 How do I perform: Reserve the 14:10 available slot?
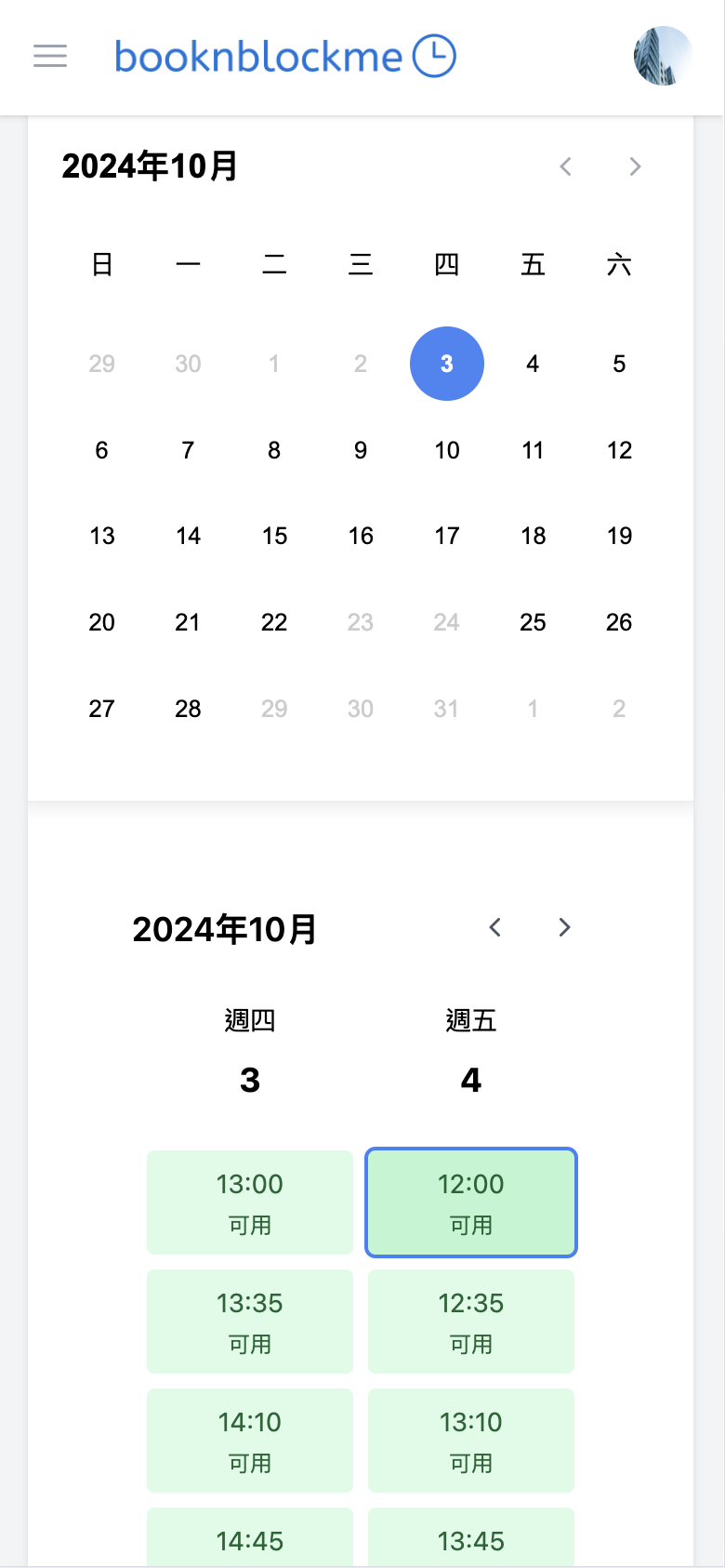tap(250, 1441)
